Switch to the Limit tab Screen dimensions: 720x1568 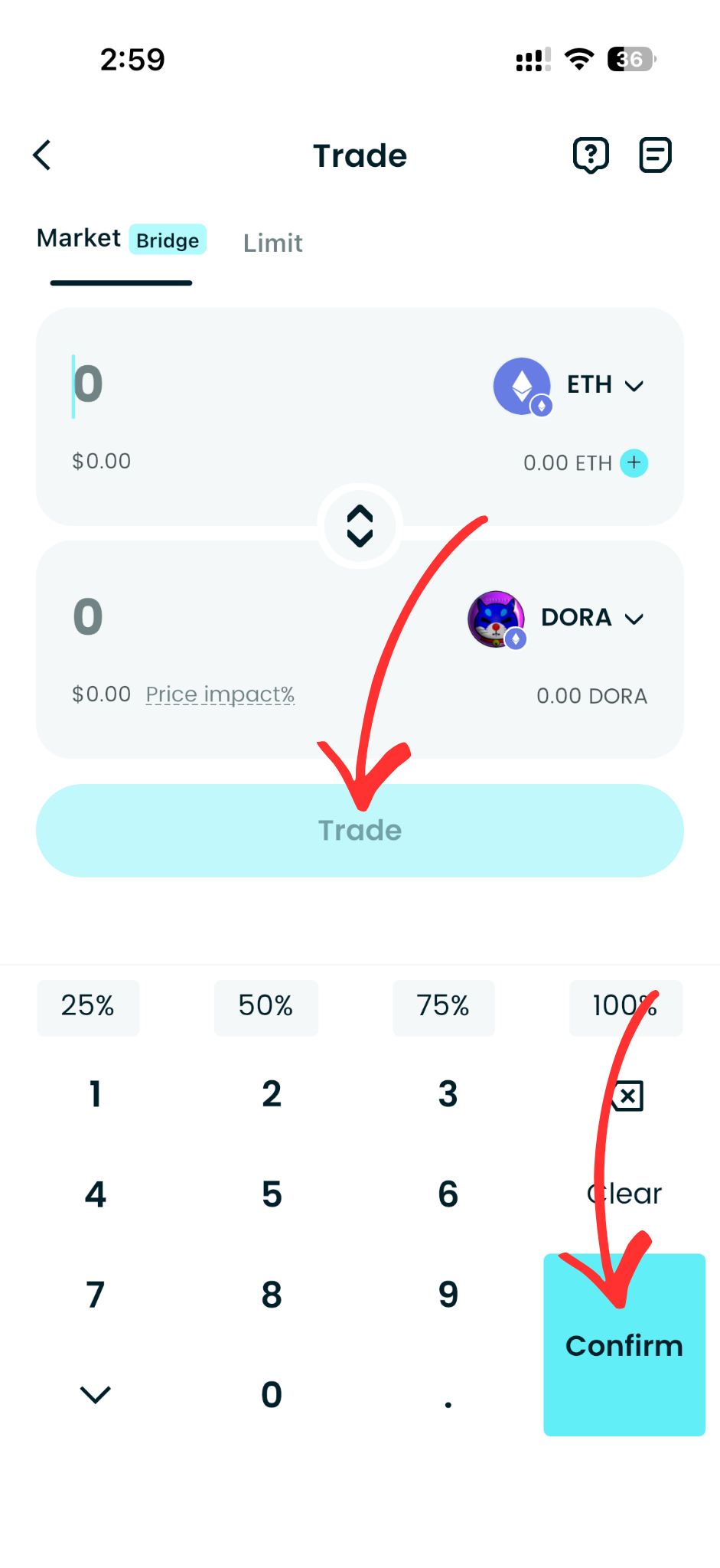tap(272, 243)
